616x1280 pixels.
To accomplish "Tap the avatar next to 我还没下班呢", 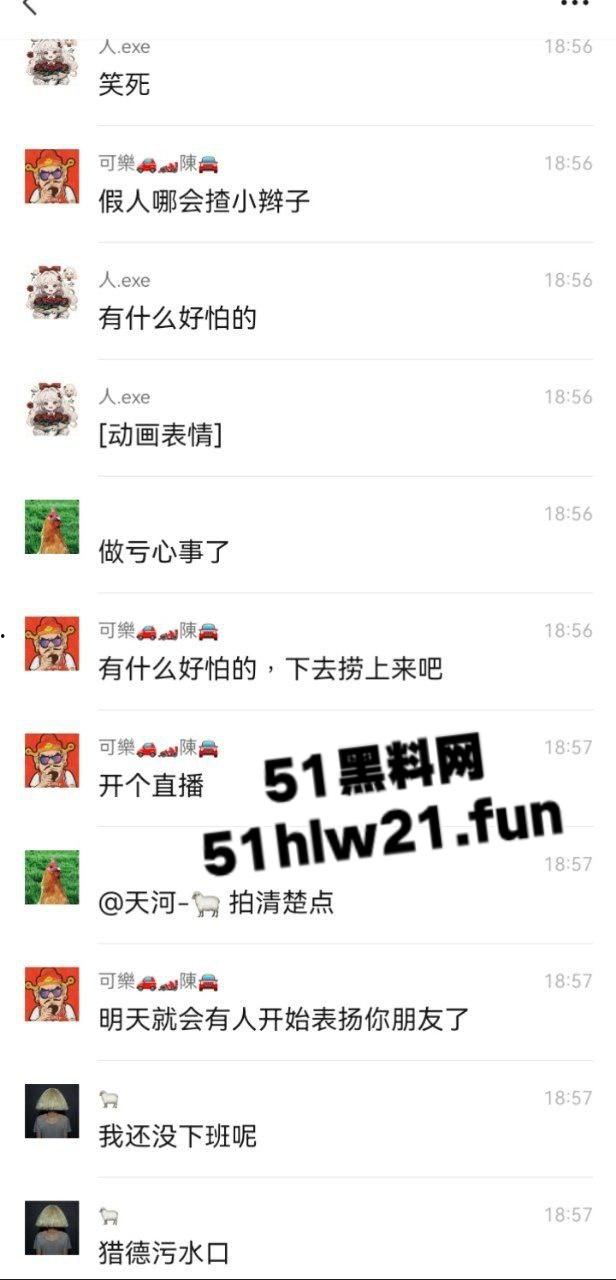I will pyautogui.click(x=52, y=1111).
